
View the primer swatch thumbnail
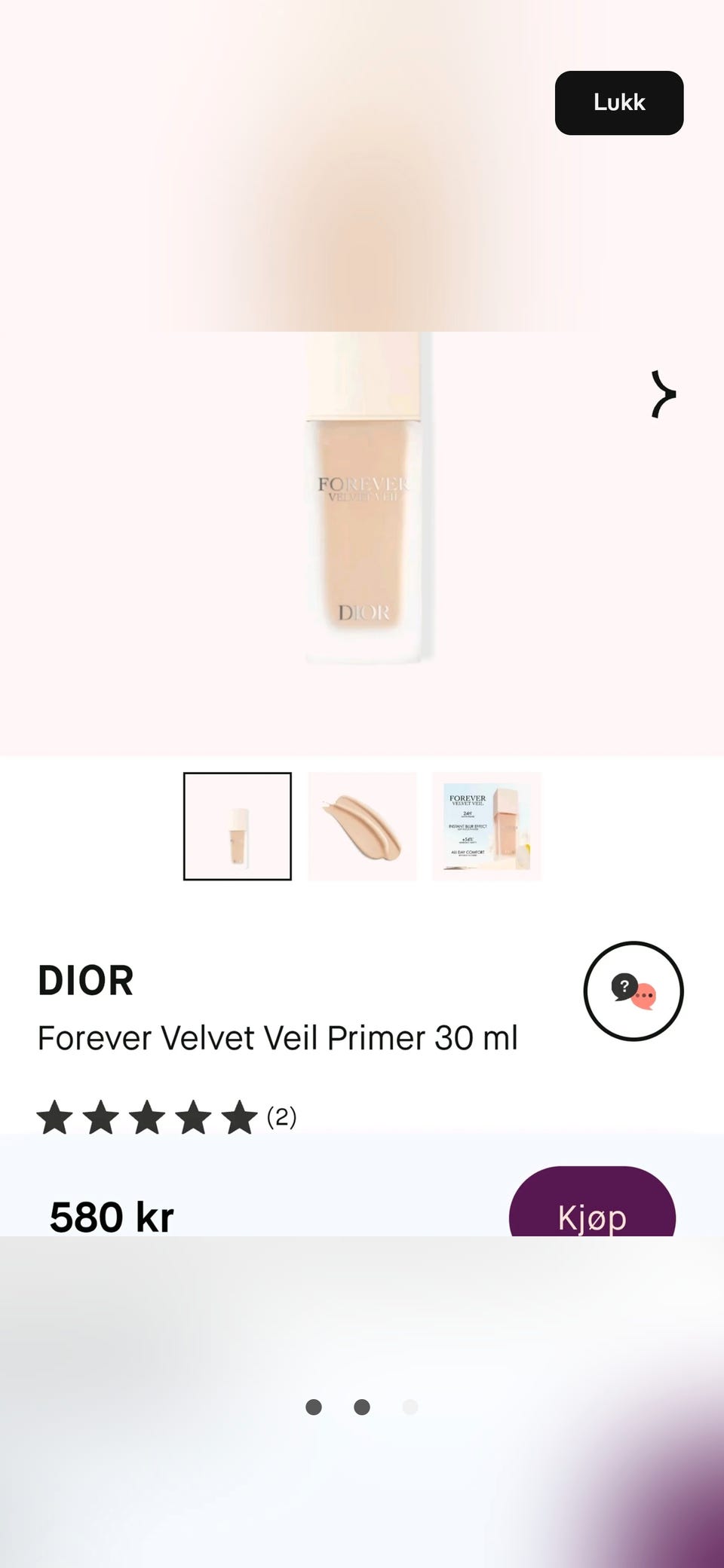pos(362,826)
